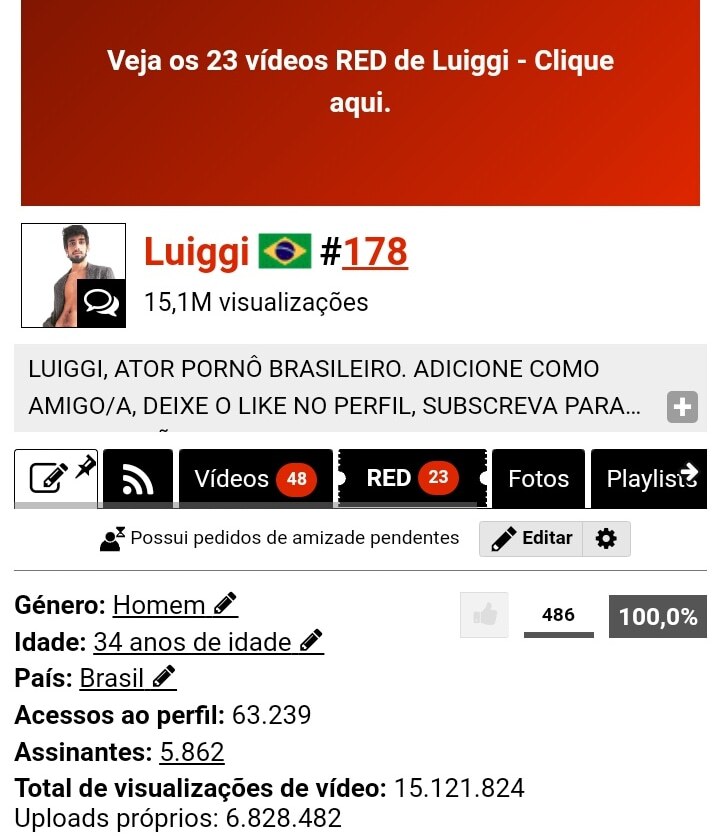The image size is (720, 840).
Task: Open ranking link #178
Action: pyautogui.click(x=374, y=252)
